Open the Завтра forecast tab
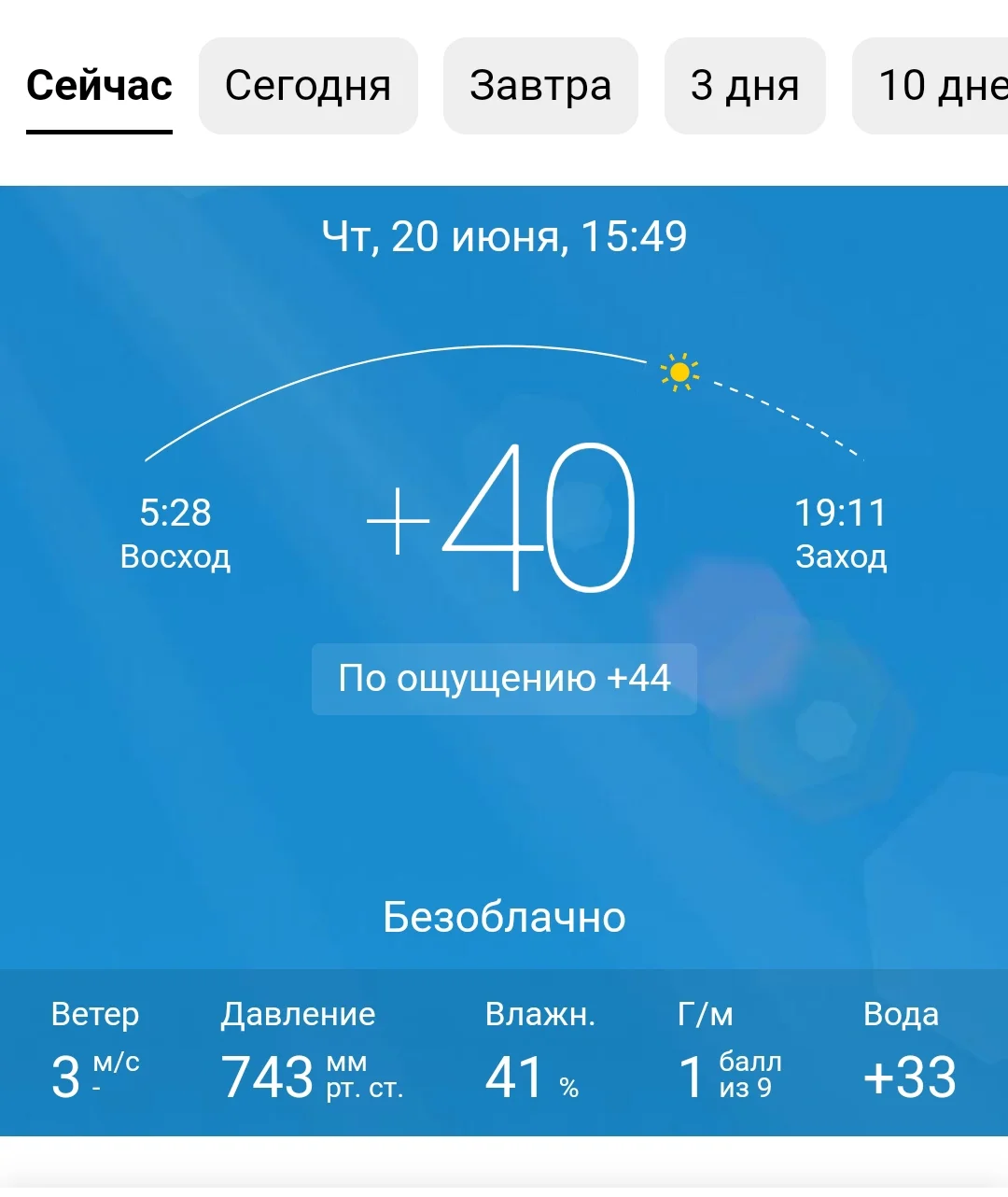 [540, 85]
